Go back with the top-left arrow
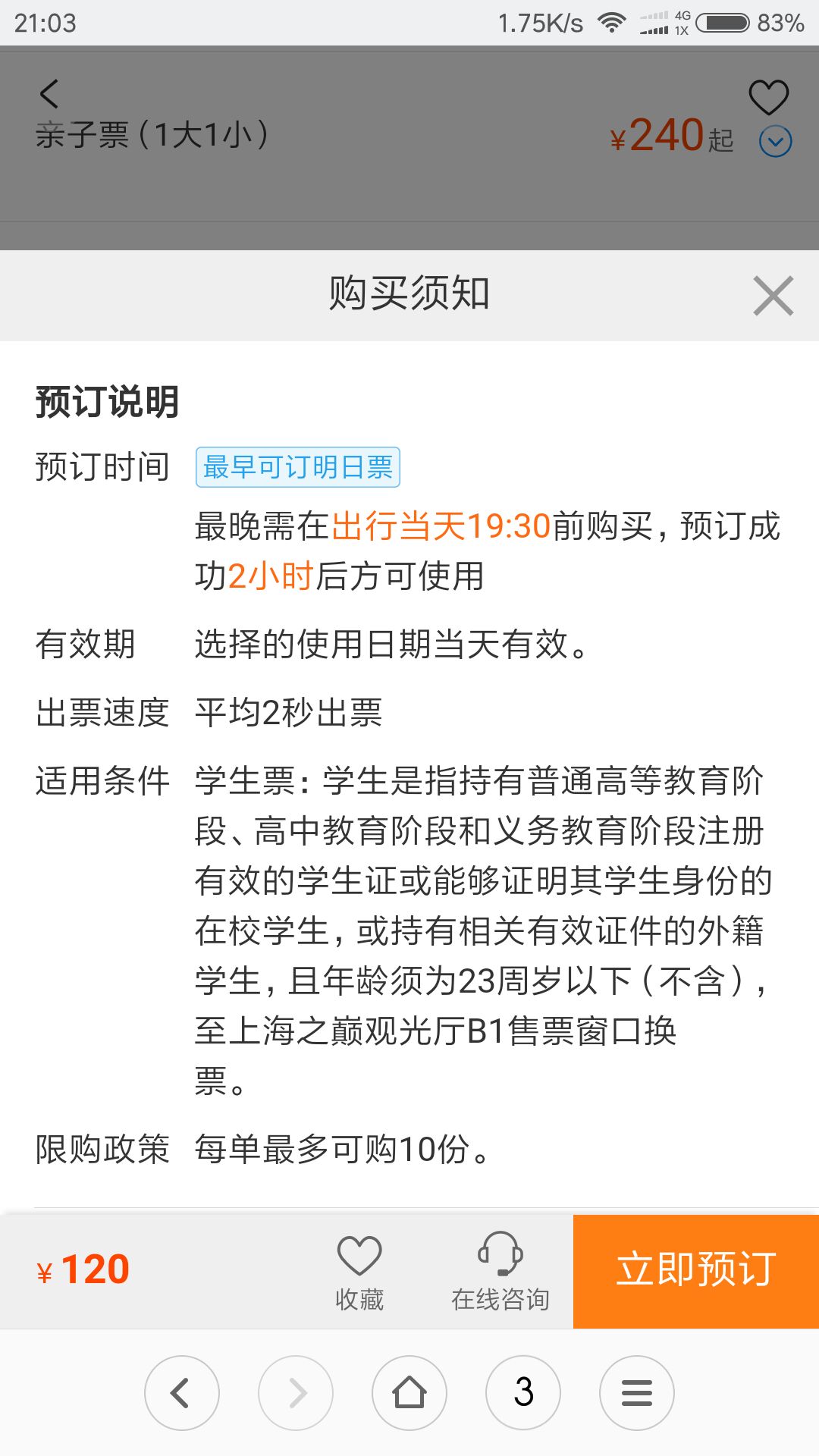Screen dimensions: 819x1456 pyautogui.click(x=49, y=94)
